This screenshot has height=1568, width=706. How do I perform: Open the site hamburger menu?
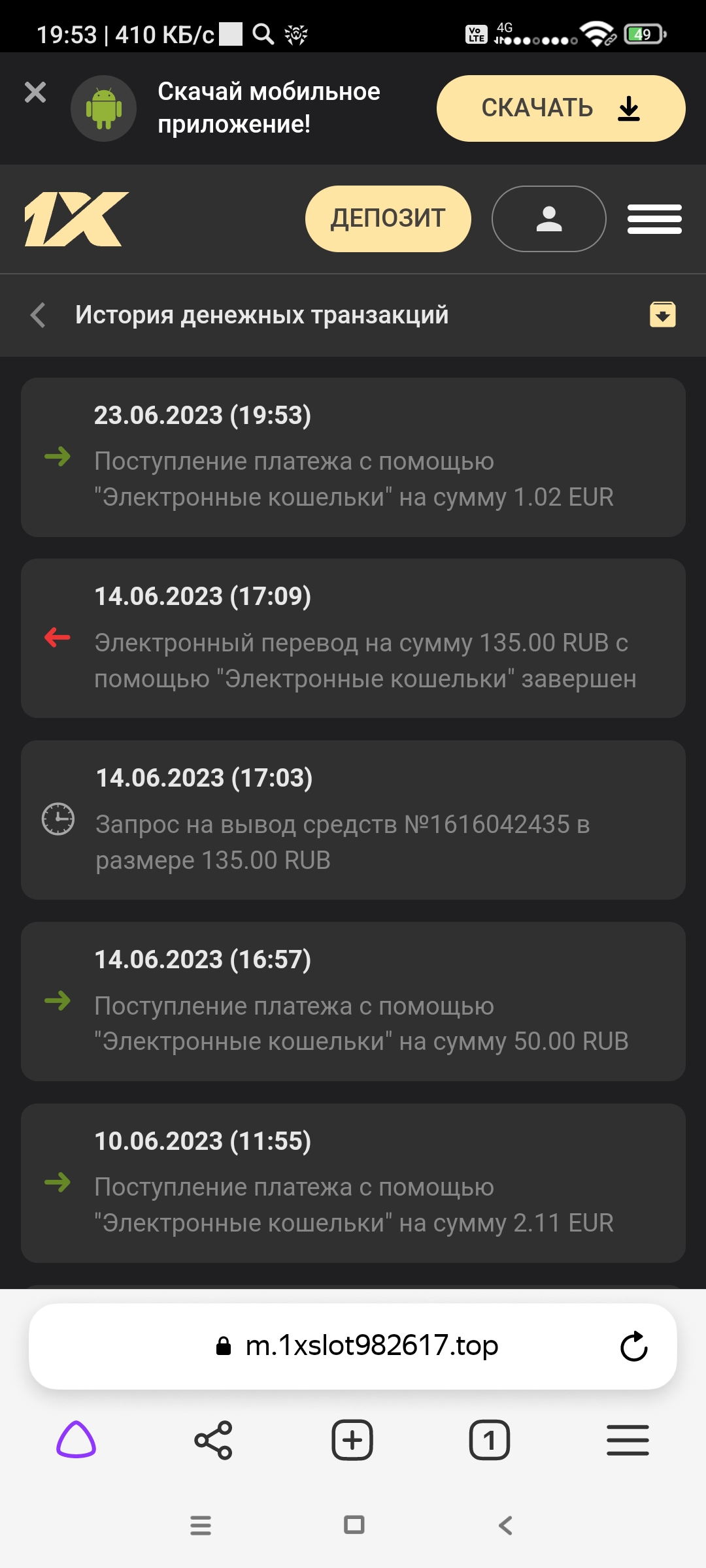pos(654,219)
